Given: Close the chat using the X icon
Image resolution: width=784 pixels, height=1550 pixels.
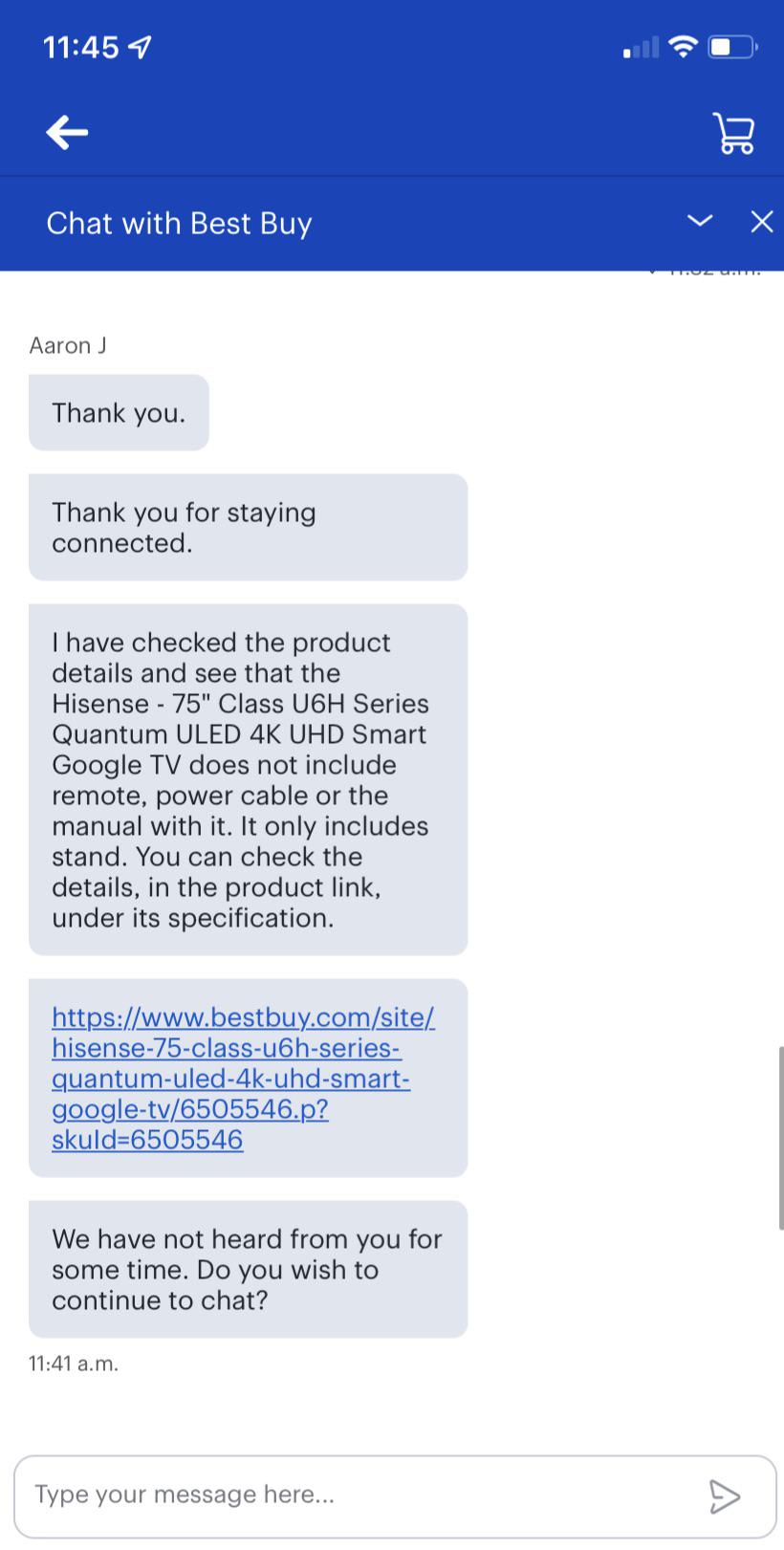Looking at the screenshot, I should (x=762, y=222).
